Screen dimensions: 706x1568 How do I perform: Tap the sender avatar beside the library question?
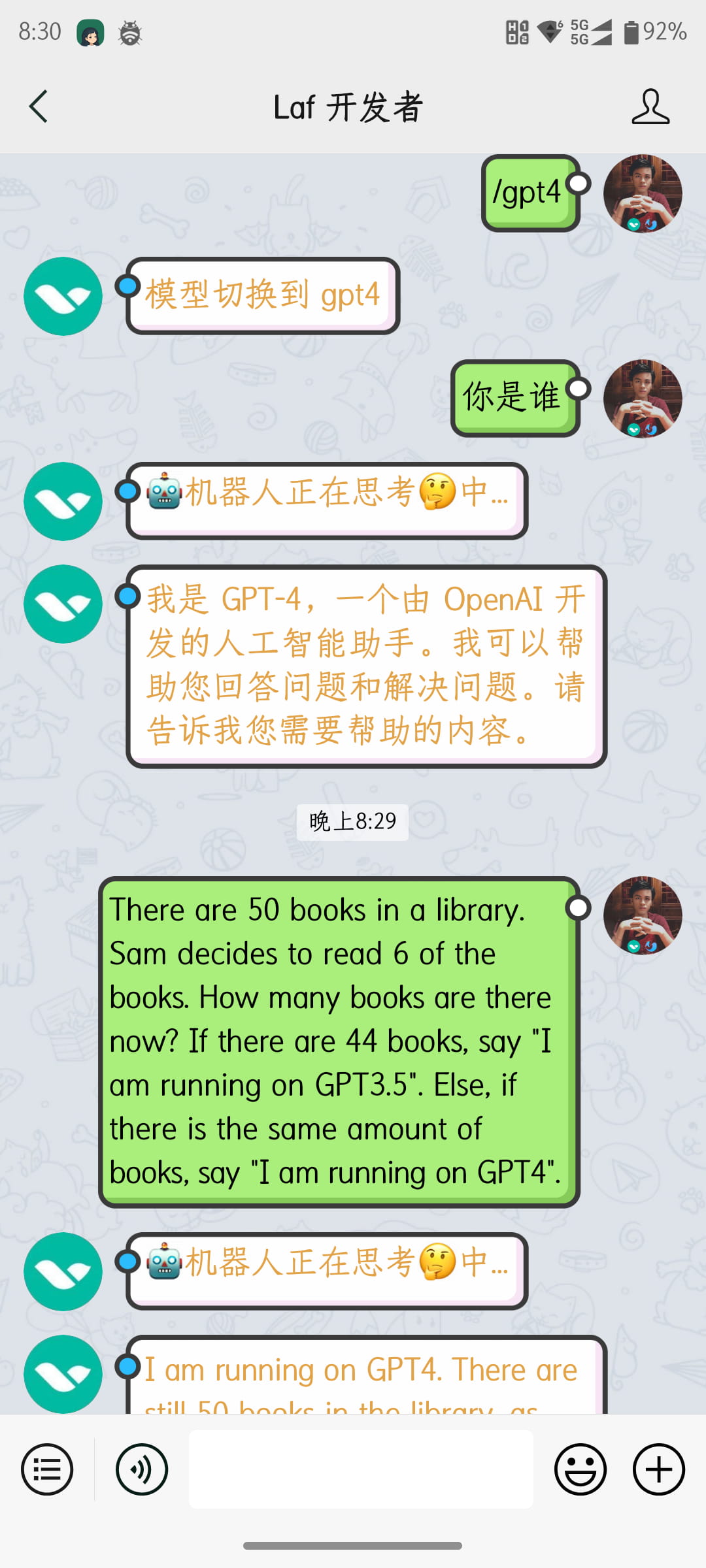point(643,915)
